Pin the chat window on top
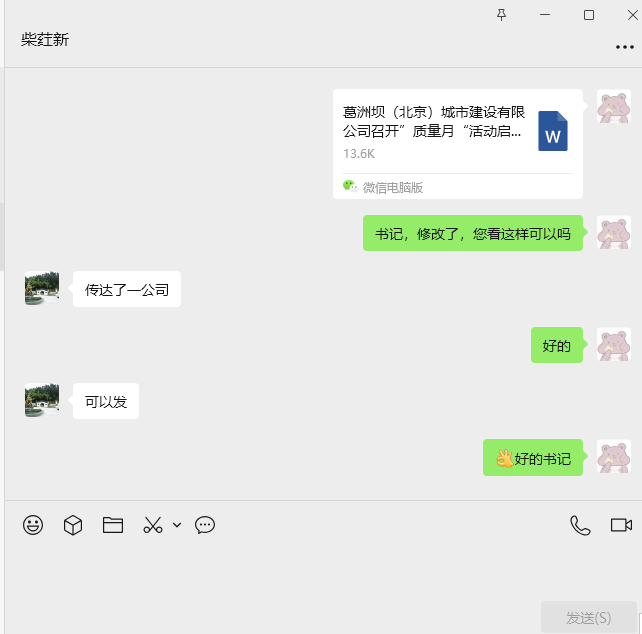 (501, 14)
